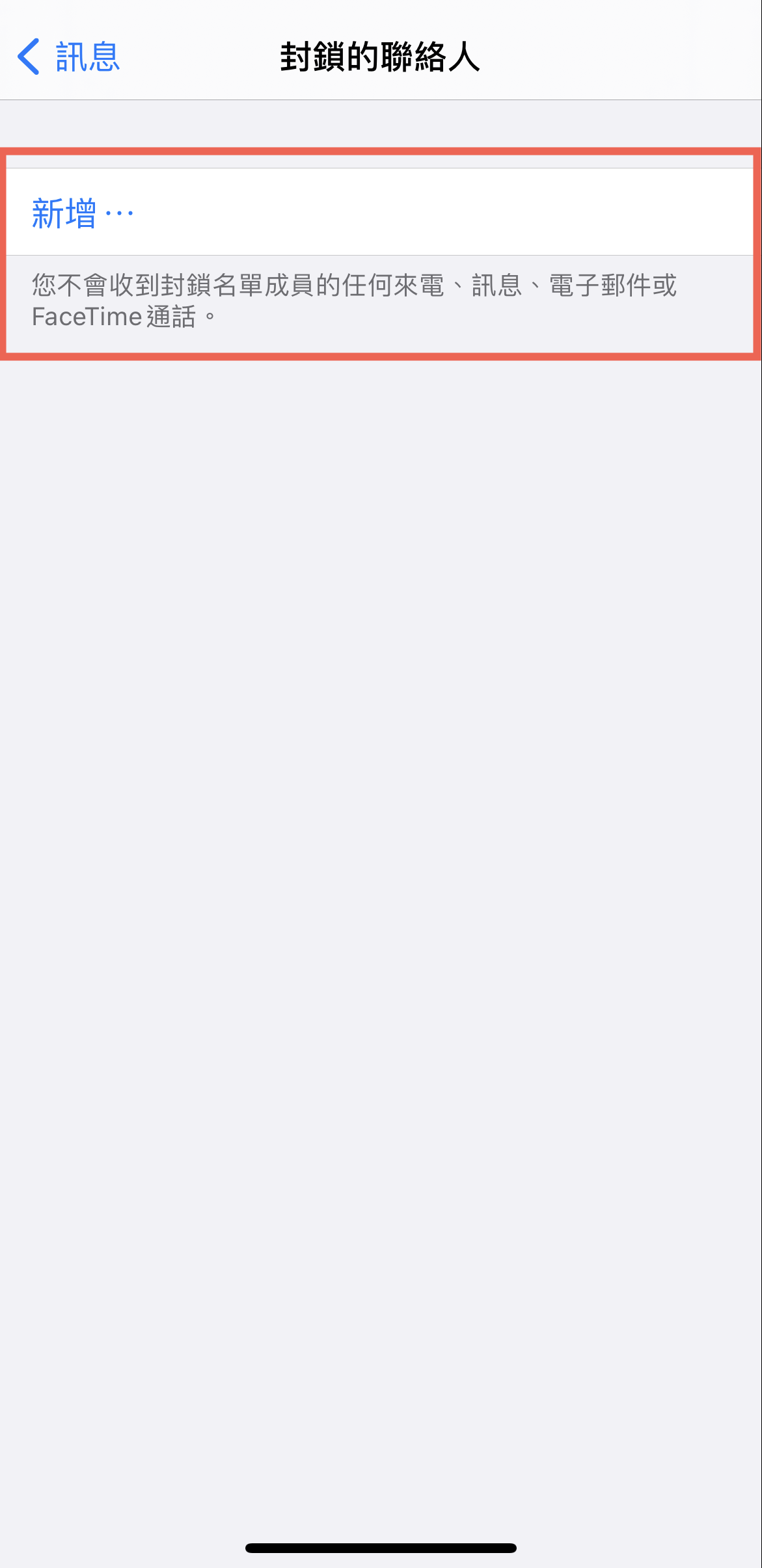
Task: Tap 新增… to add a blocked contact
Action: click(381, 212)
